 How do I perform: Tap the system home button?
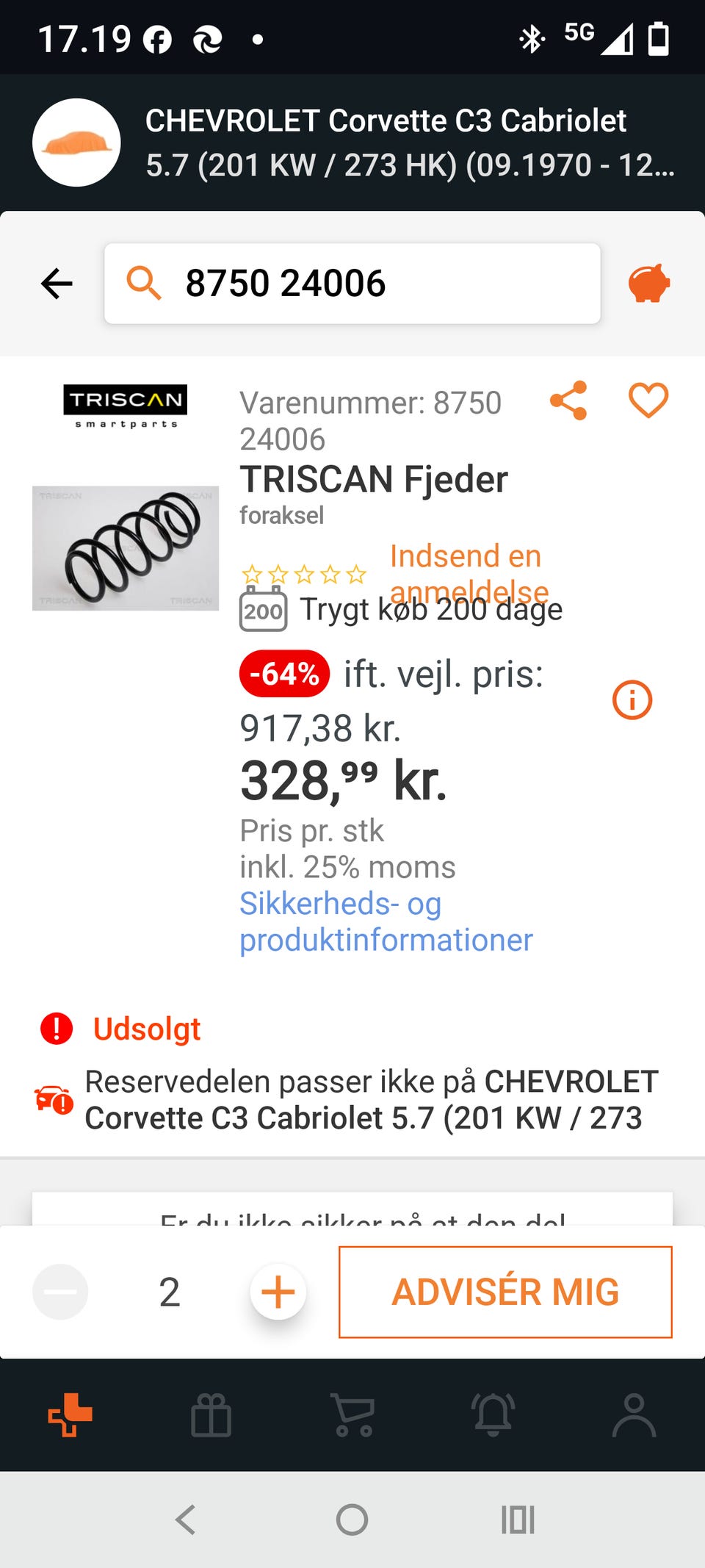(x=352, y=1520)
